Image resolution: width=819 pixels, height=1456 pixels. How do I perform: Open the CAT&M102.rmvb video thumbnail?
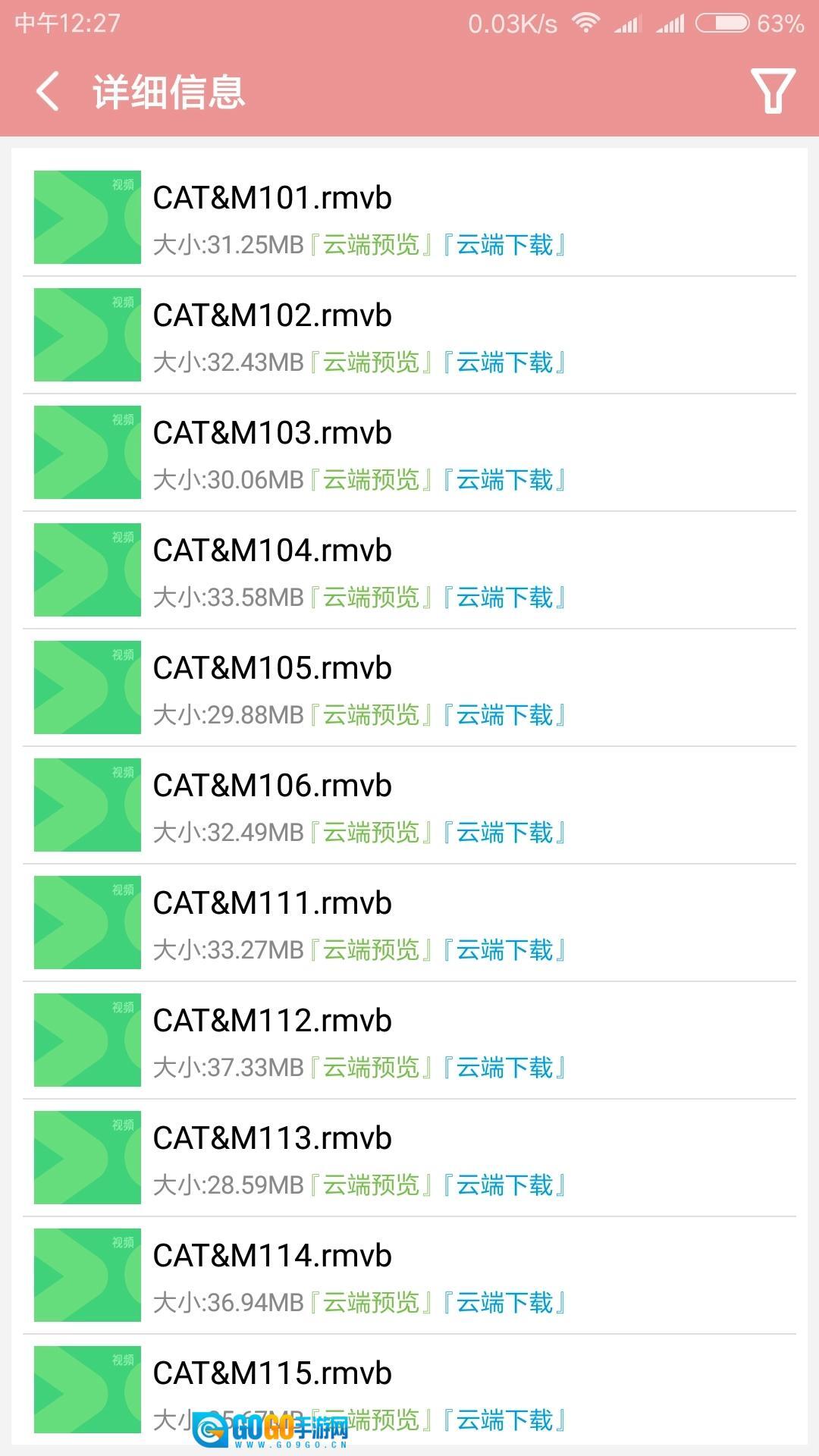click(x=87, y=334)
